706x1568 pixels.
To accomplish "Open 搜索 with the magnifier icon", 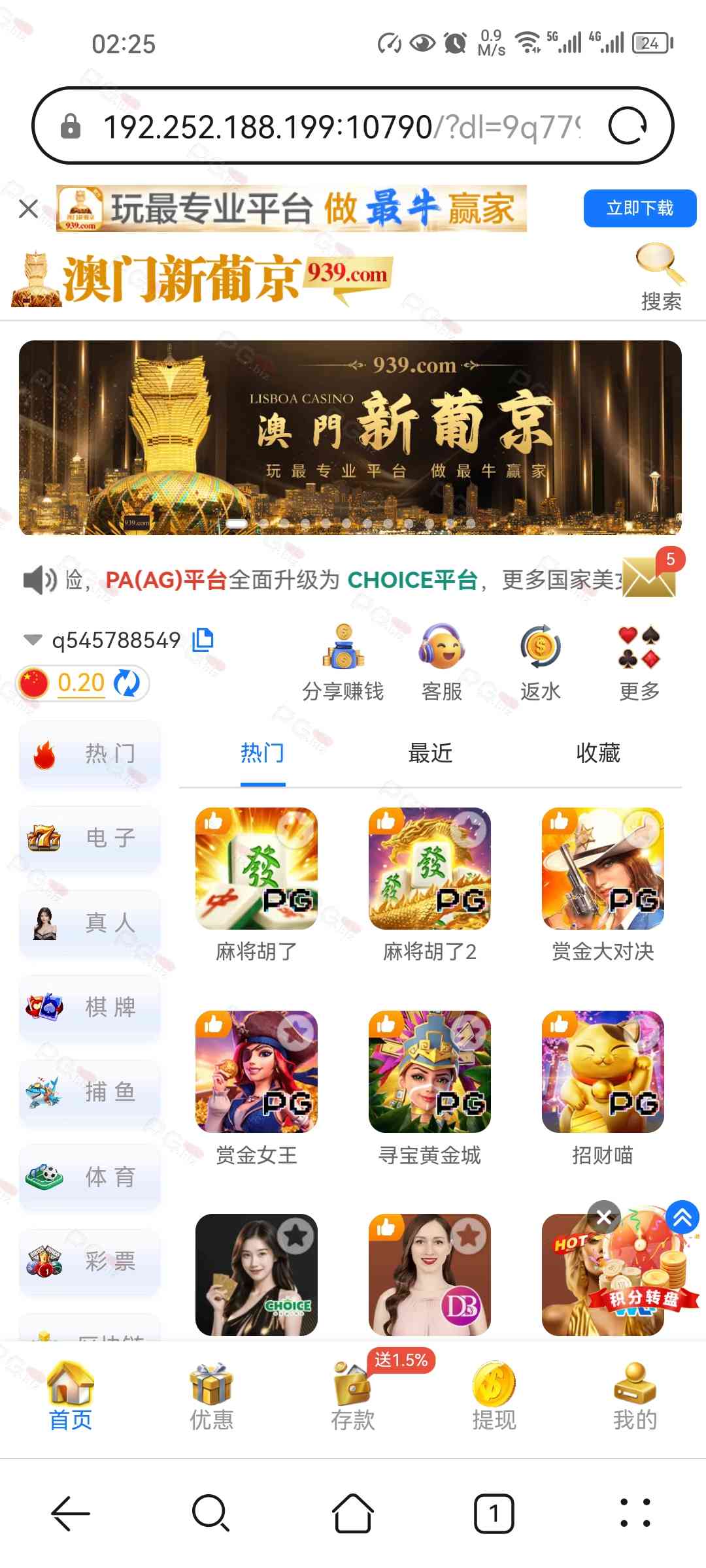I will (x=661, y=277).
